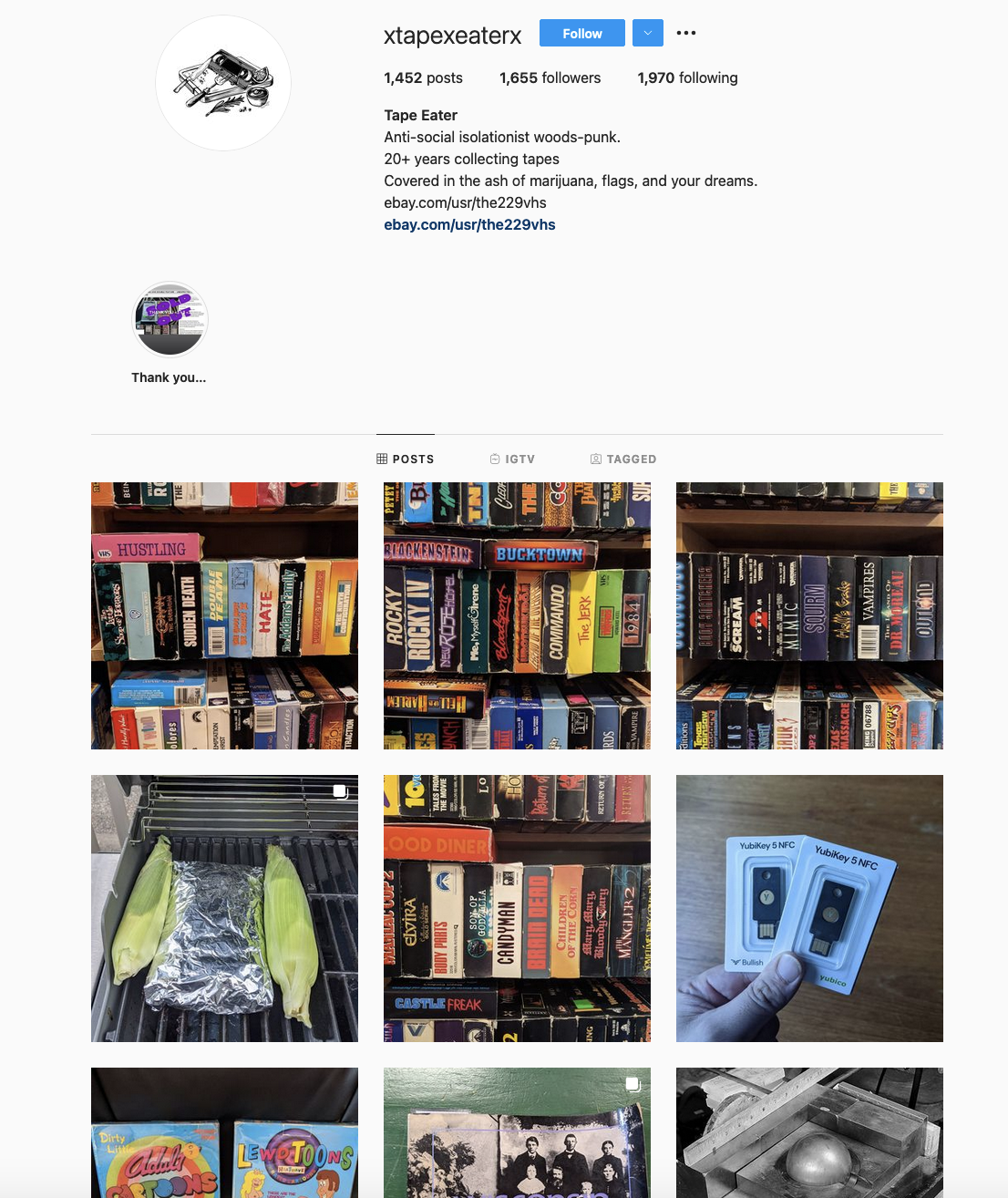
Task: View the 1,970 following list
Action: (x=687, y=78)
